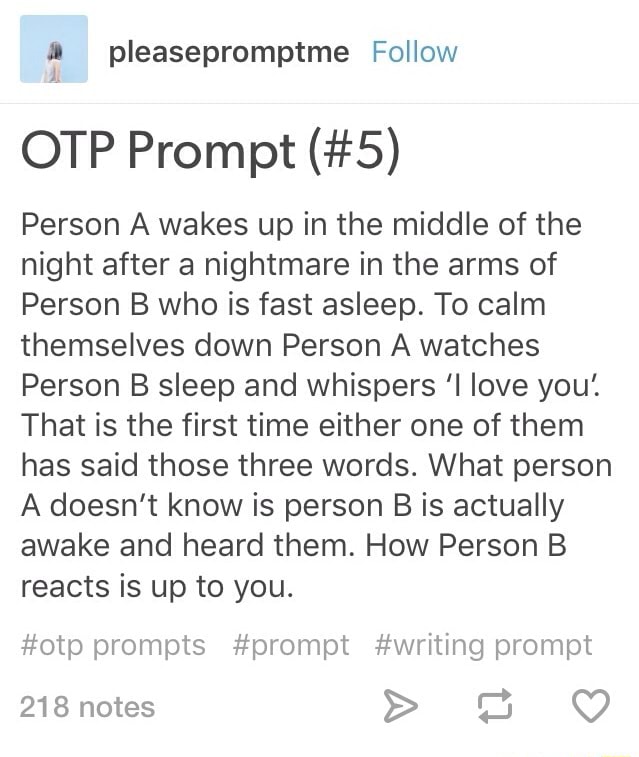Viewport: 639px width, 757px height.
Task: Reblog the OTP Prompt post
Action: coord(496,707)
